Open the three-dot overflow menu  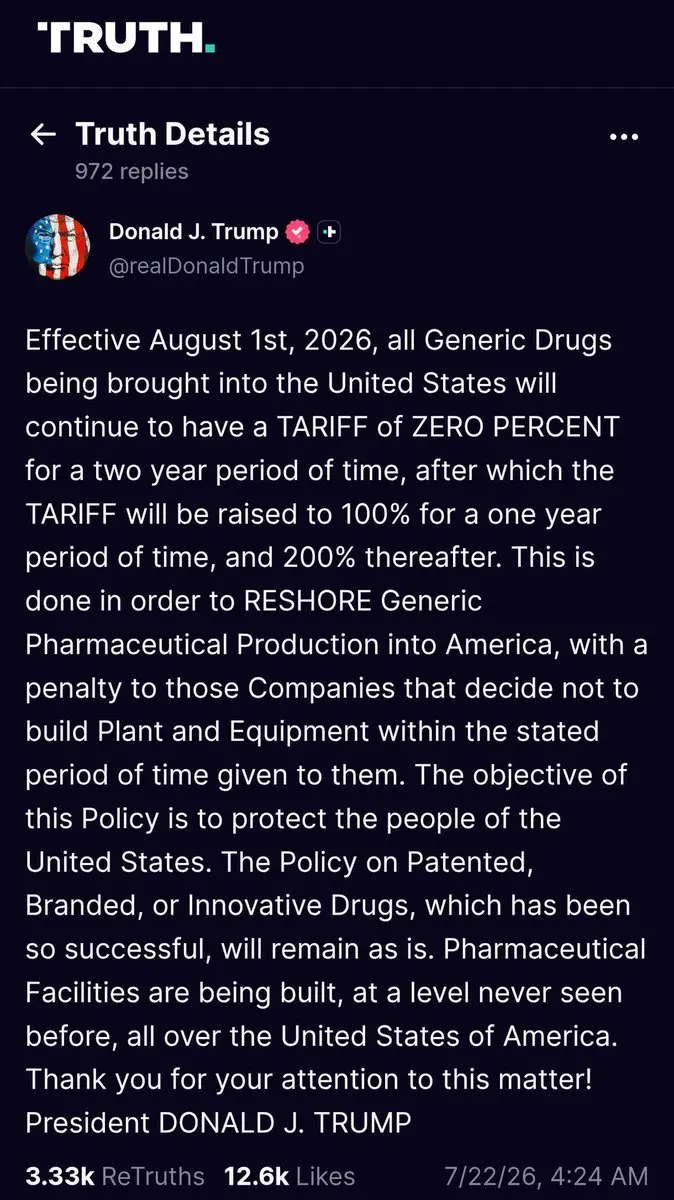click(623, 136)
